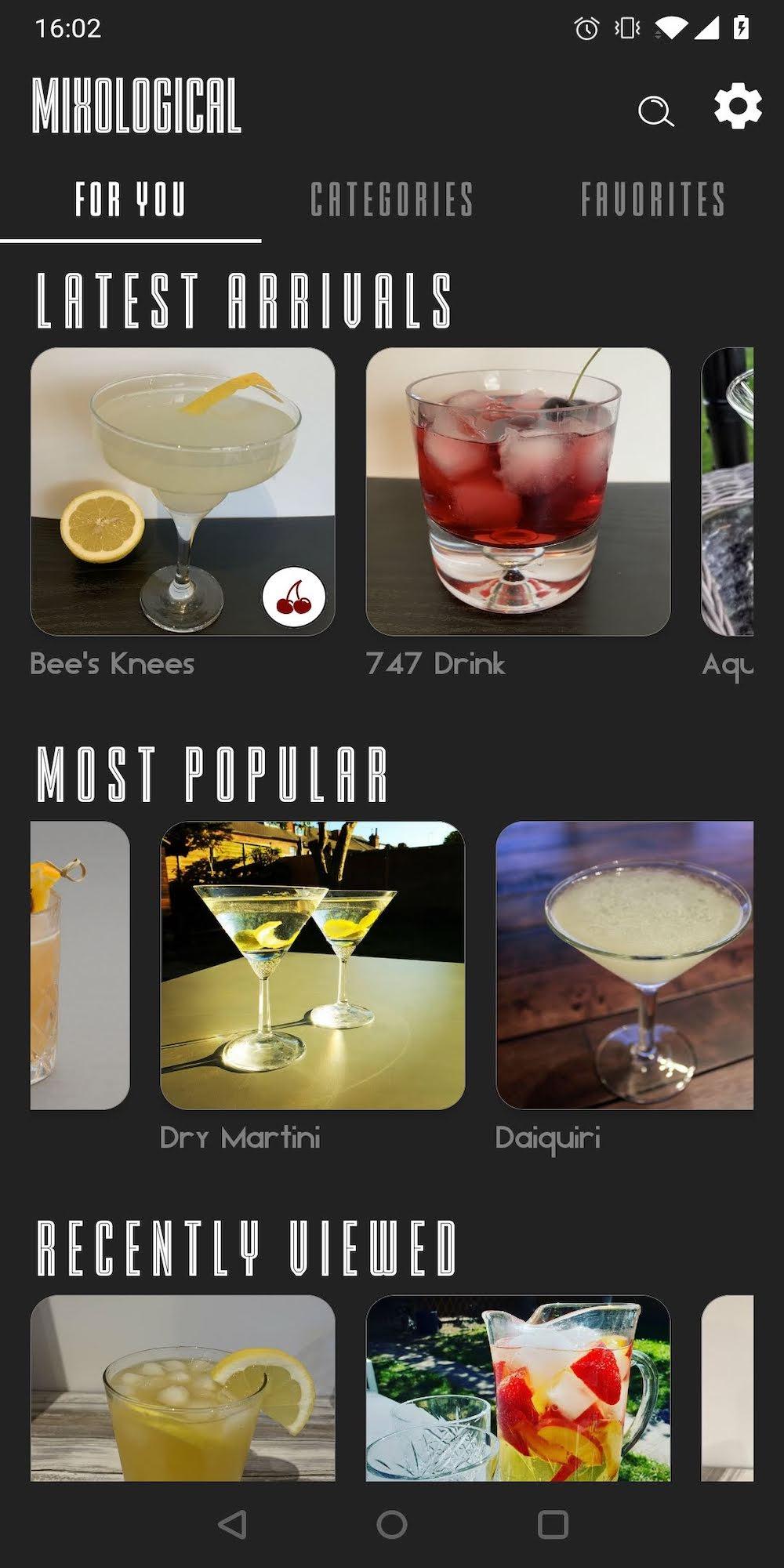
Task: Open the Bee's Knees recipe
Action: (180, 486)
